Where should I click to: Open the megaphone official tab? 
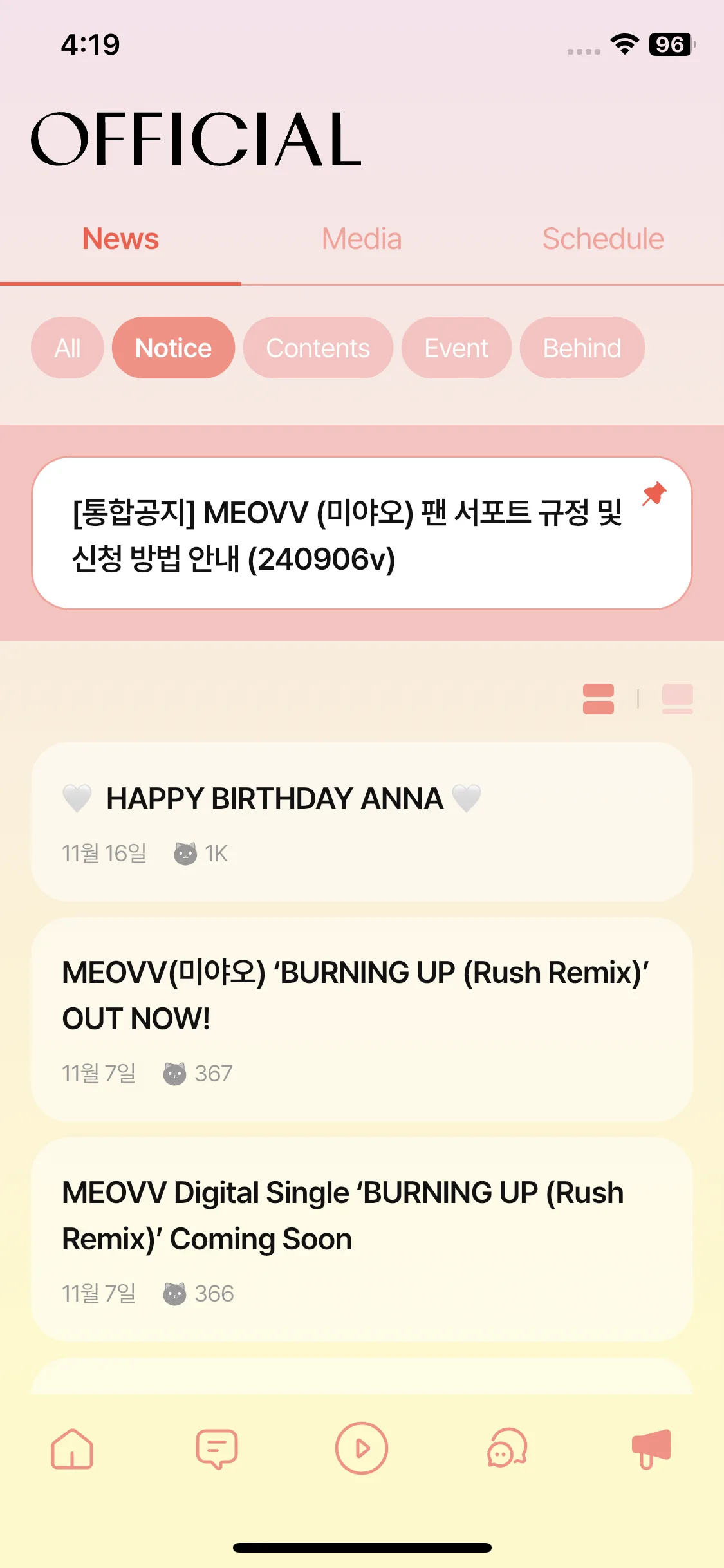pyautogui.click(x=651, y=1450)
